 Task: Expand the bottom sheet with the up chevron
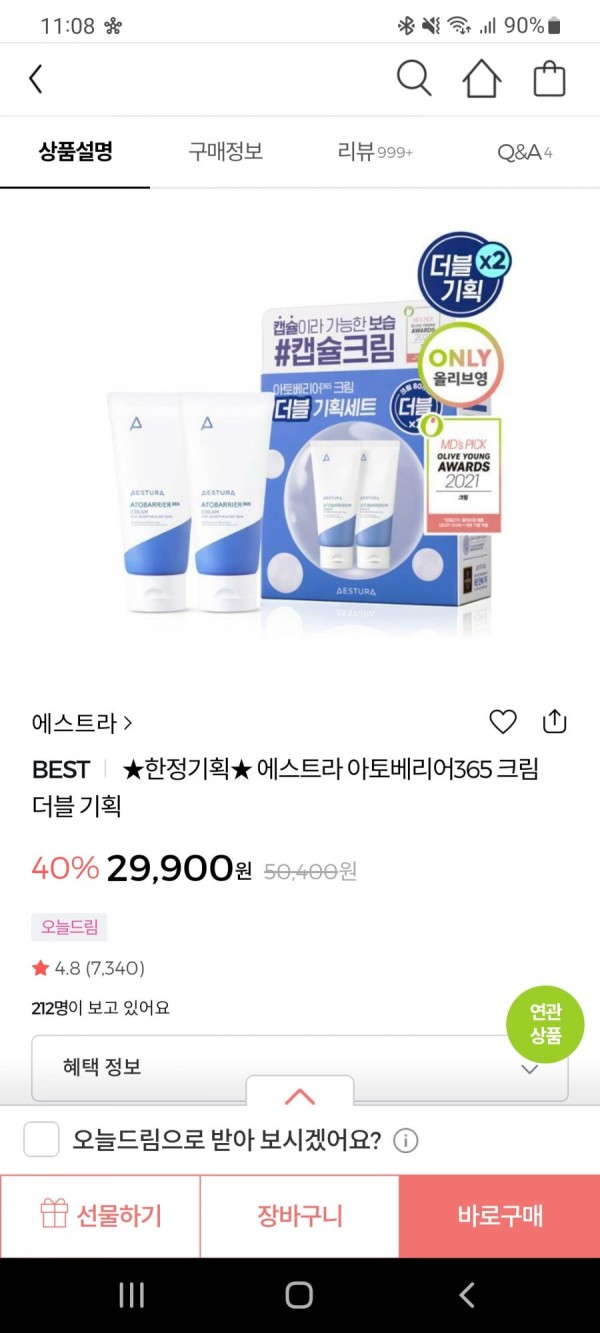(x=300, y=1095)
